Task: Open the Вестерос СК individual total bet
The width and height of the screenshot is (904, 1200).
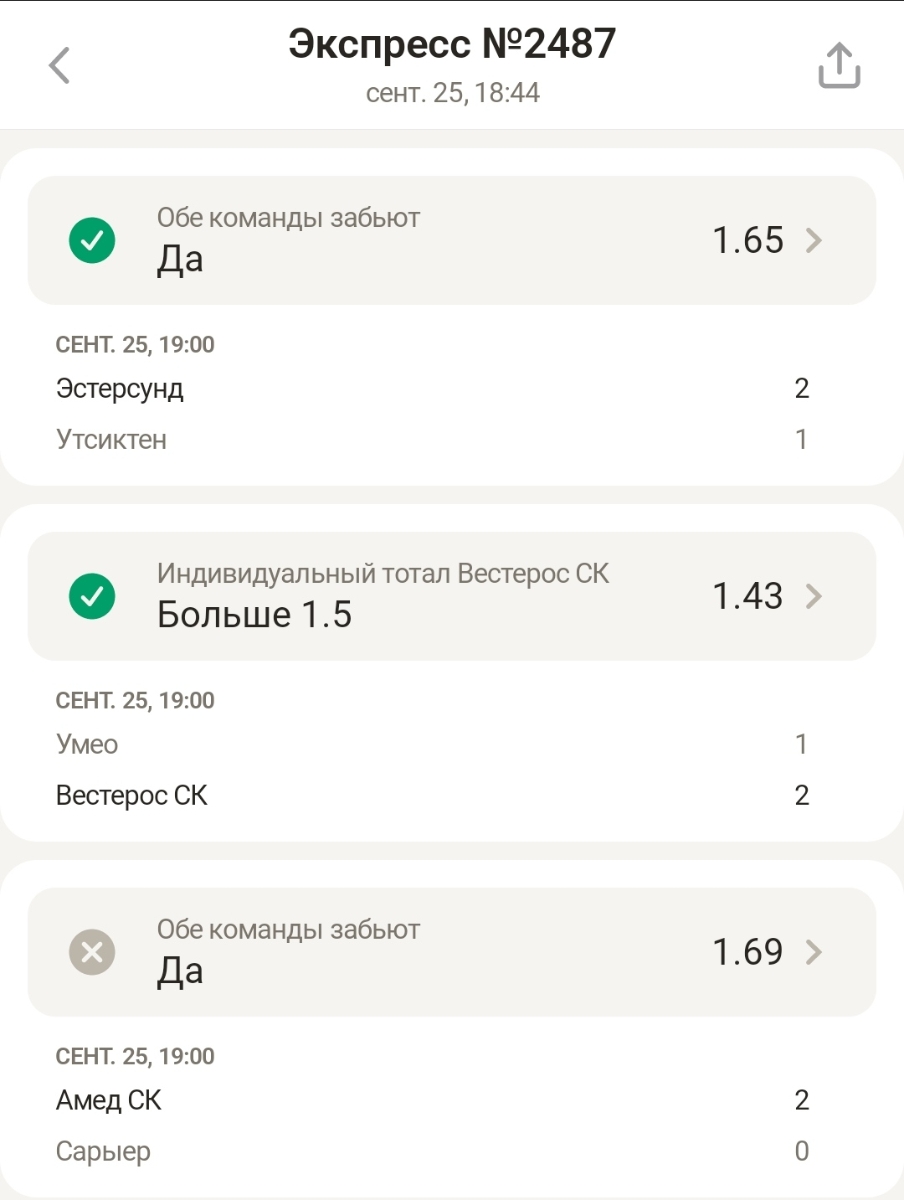Action: coord(452,597)
